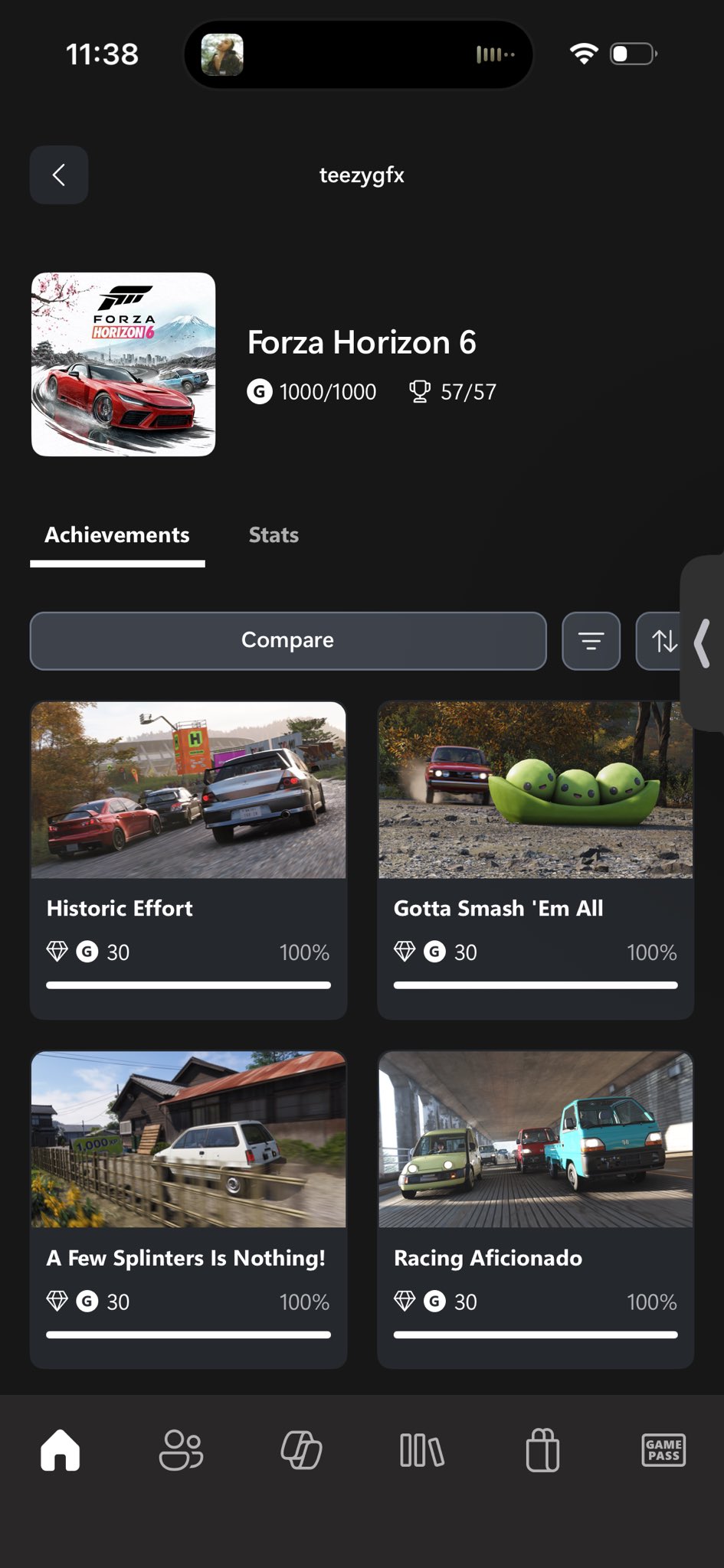Go back using the arrow button
This screenshot has height=1568, width=724.
pos(59,175)
